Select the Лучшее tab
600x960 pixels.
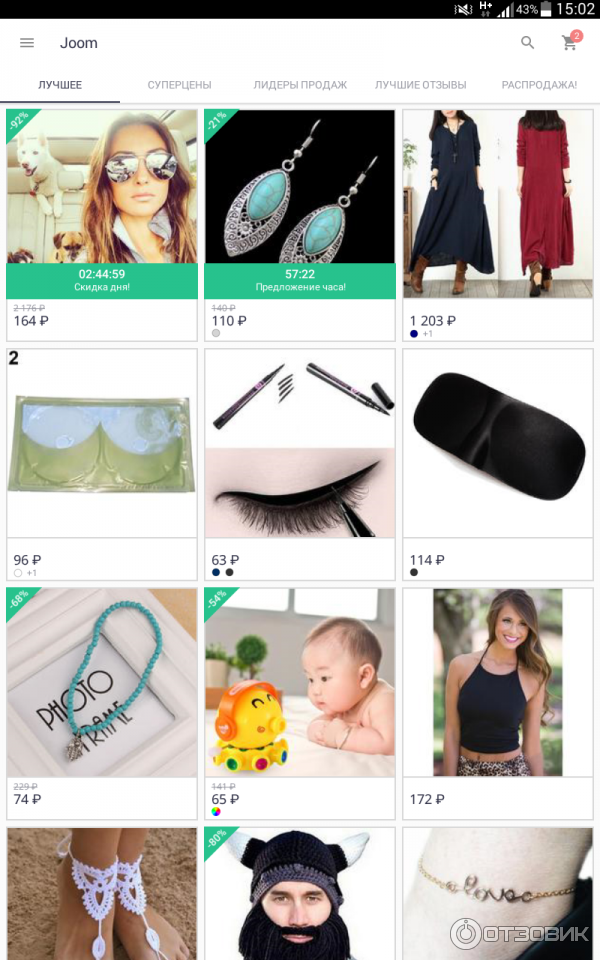pos(60,85)
